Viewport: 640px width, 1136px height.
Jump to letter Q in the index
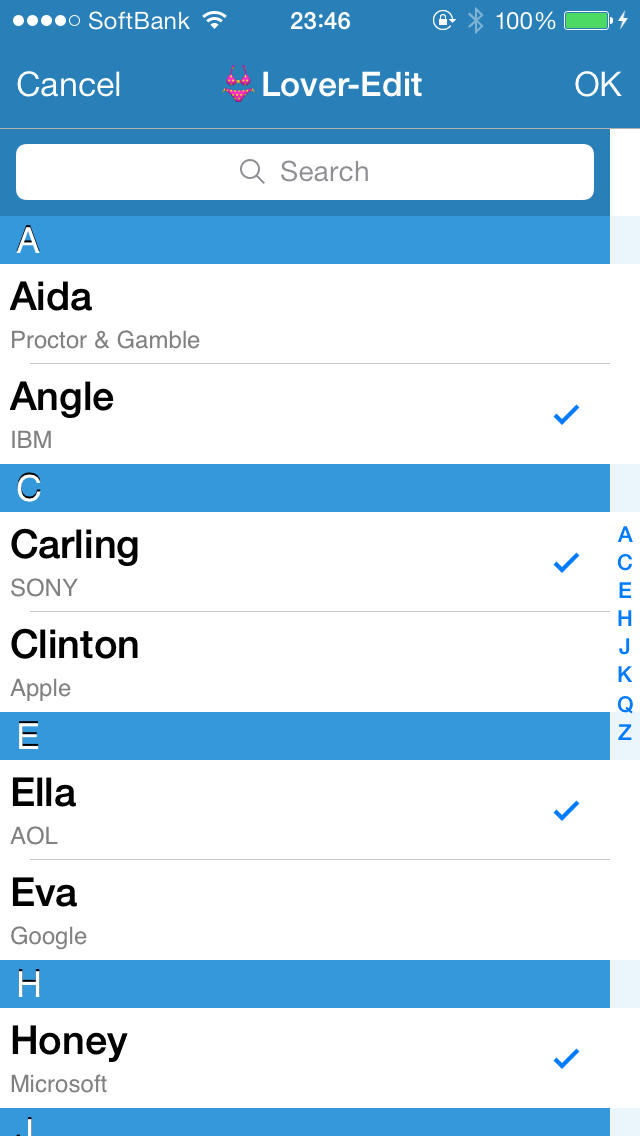click(x=625, y=703)
